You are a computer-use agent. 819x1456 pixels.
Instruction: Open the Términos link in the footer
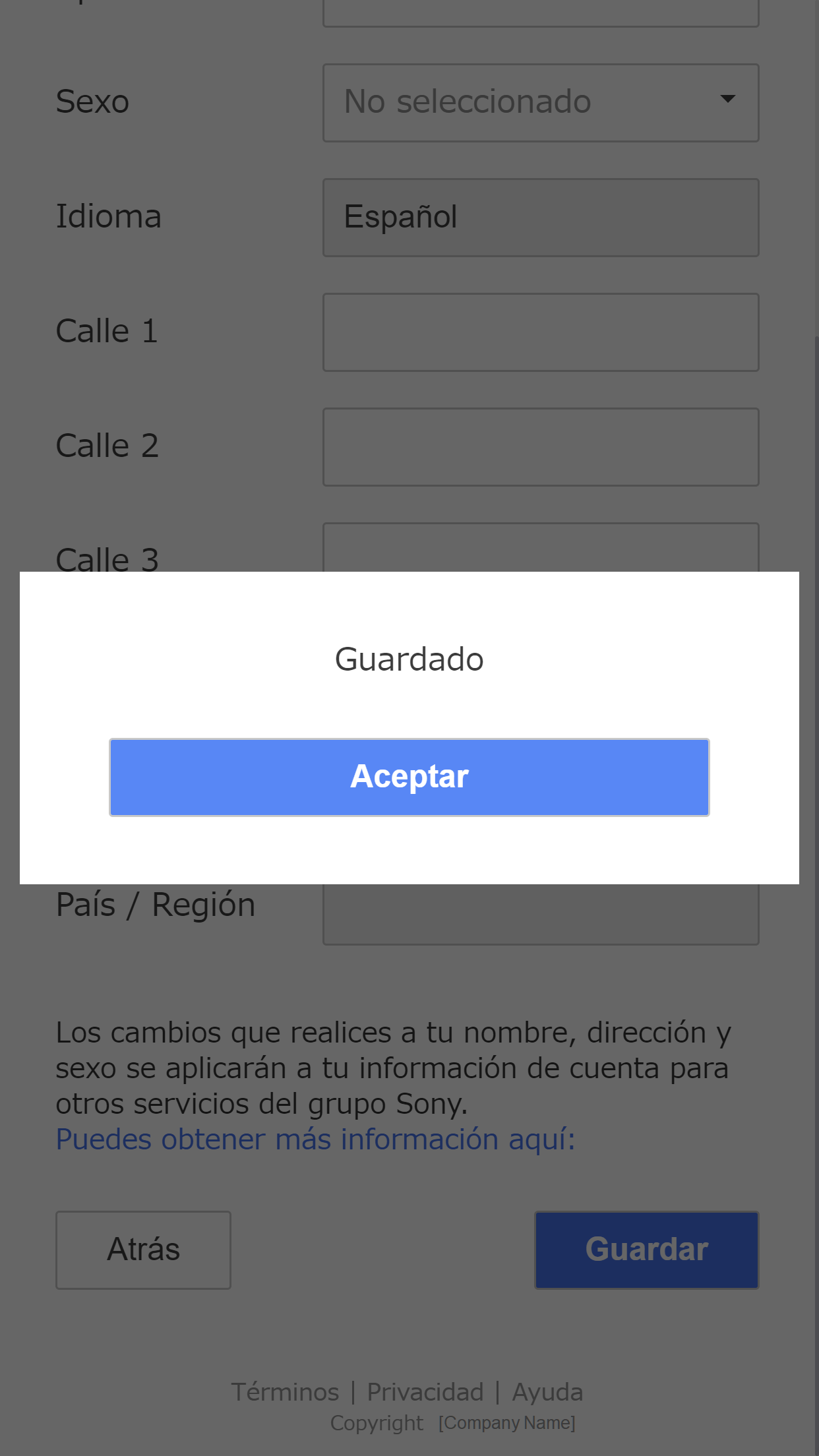[x=285, y=1392]
